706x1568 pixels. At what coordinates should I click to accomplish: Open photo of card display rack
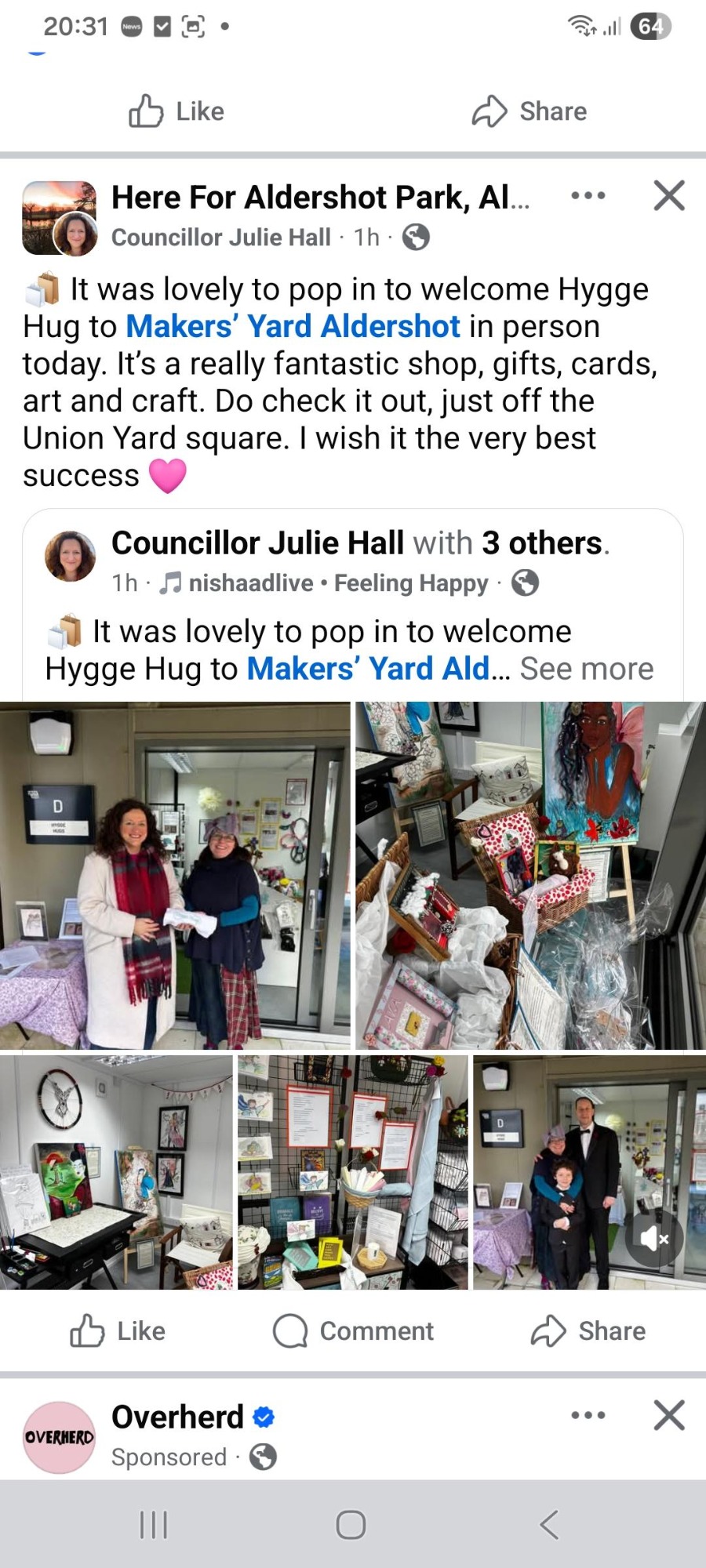coord(352,1172)
